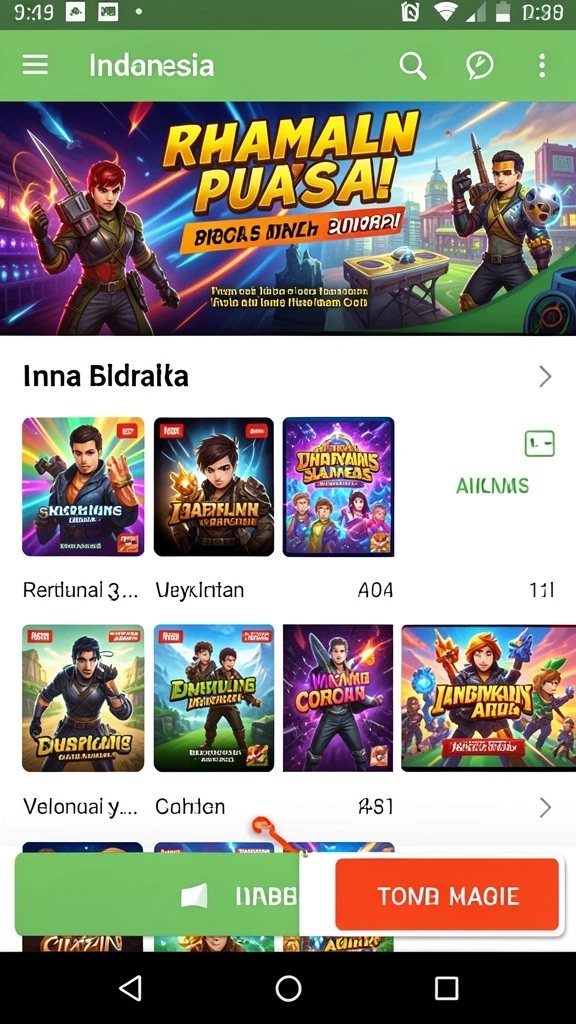Tap the green AllCNMS link
The width and height of the screenshot is (576, 1024).
coord(492,485)
